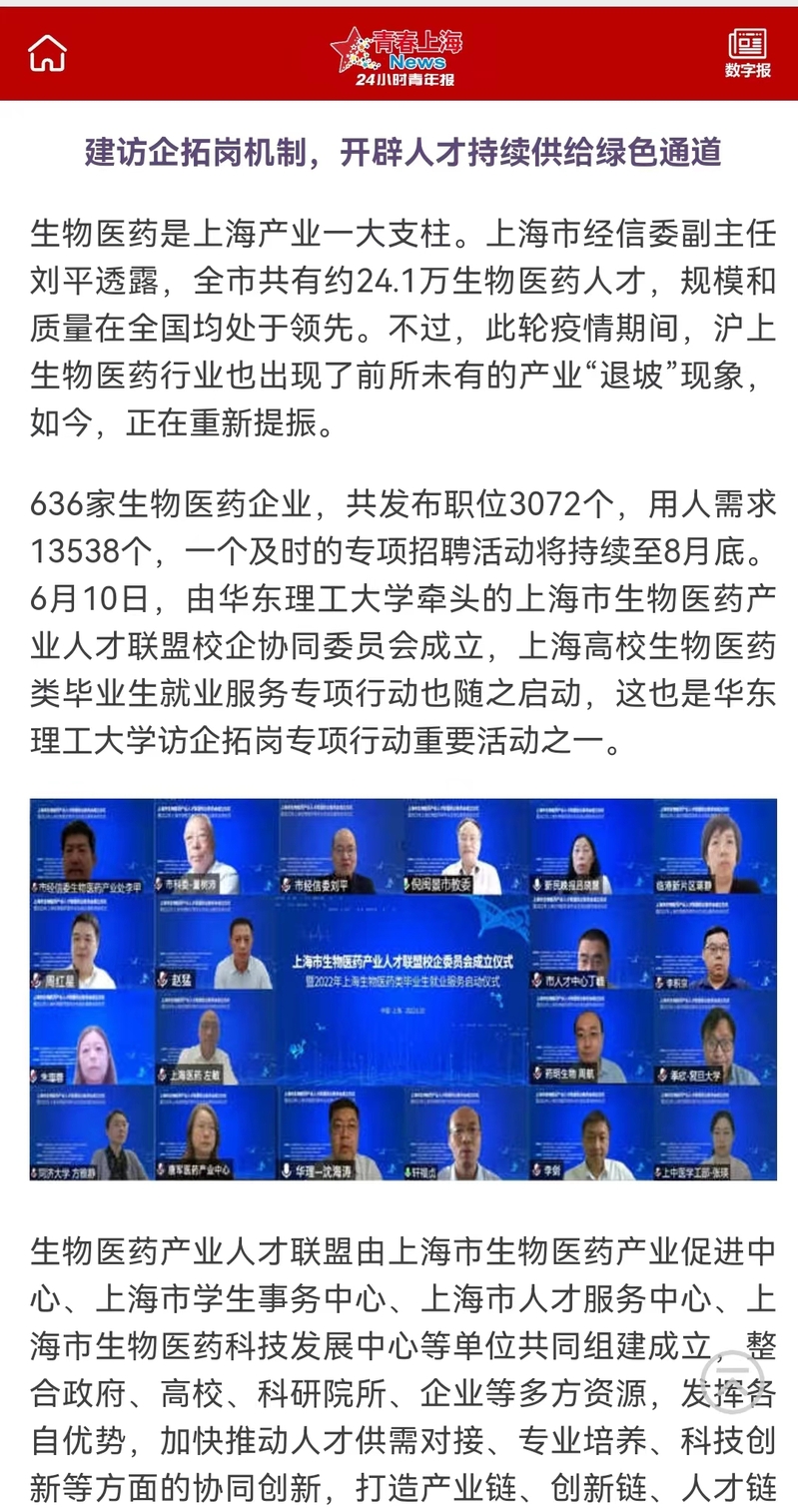Open the 数字报 digital newspaper
This screenshot has width=798, height=1512.
click(x=747, y=54)
